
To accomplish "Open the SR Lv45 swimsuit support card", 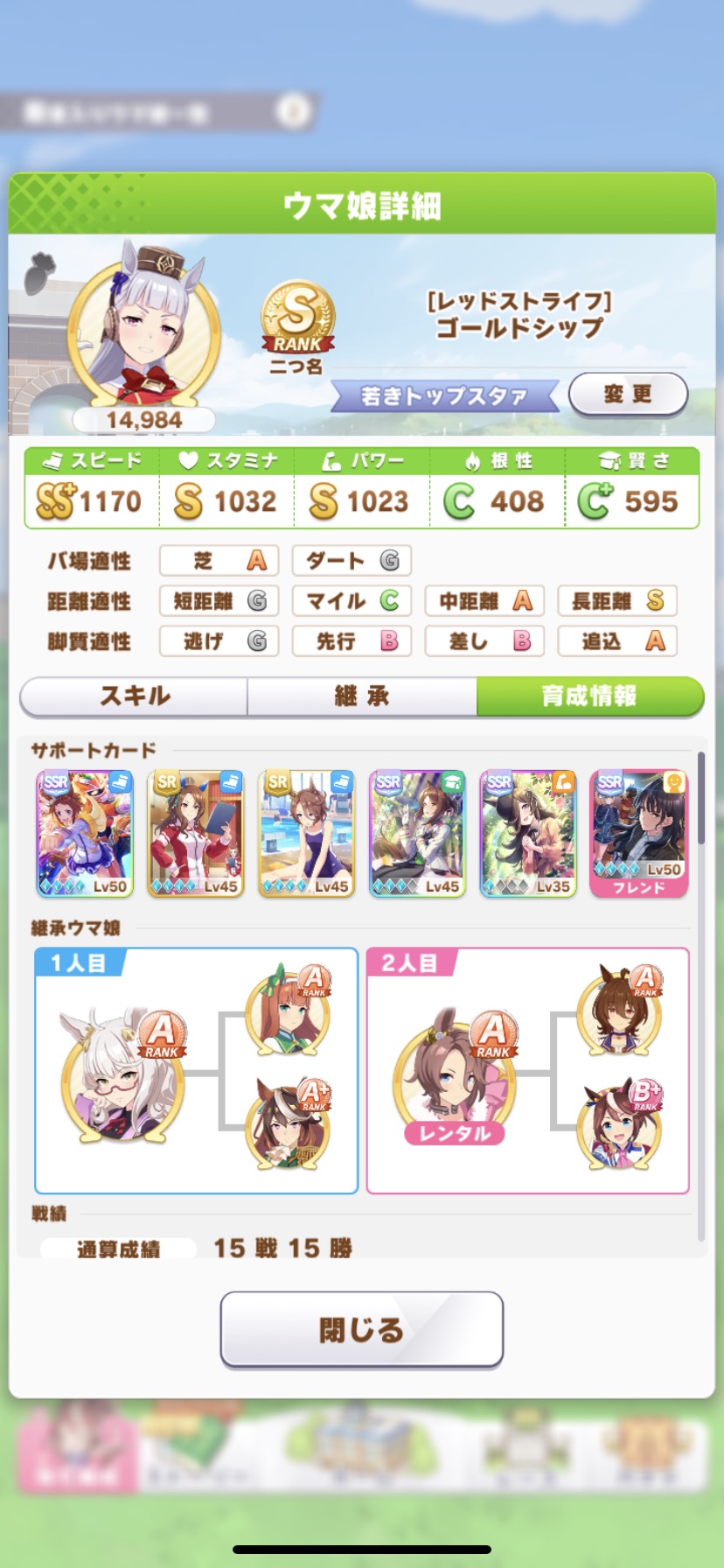I will click(306, 833).
